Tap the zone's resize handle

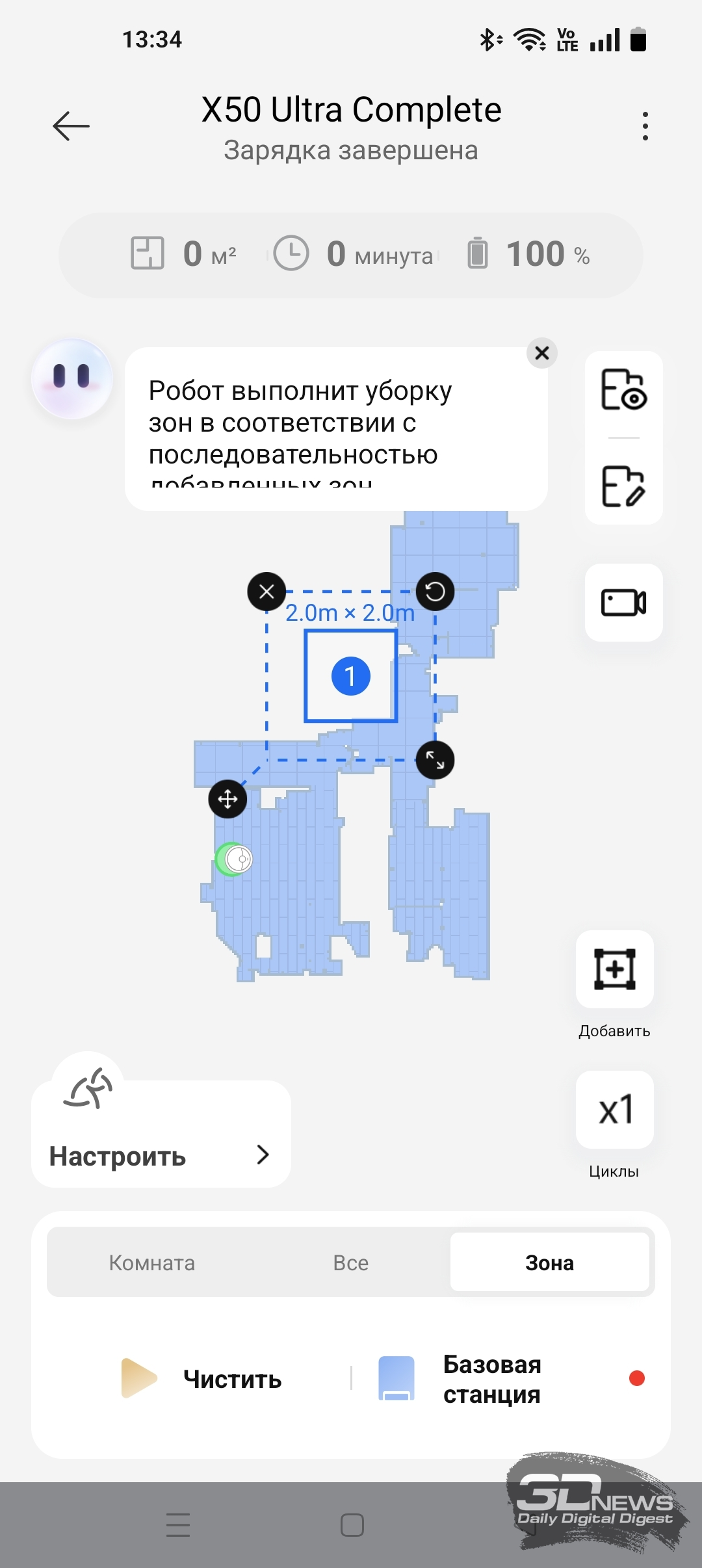click(x=435, y=760)
